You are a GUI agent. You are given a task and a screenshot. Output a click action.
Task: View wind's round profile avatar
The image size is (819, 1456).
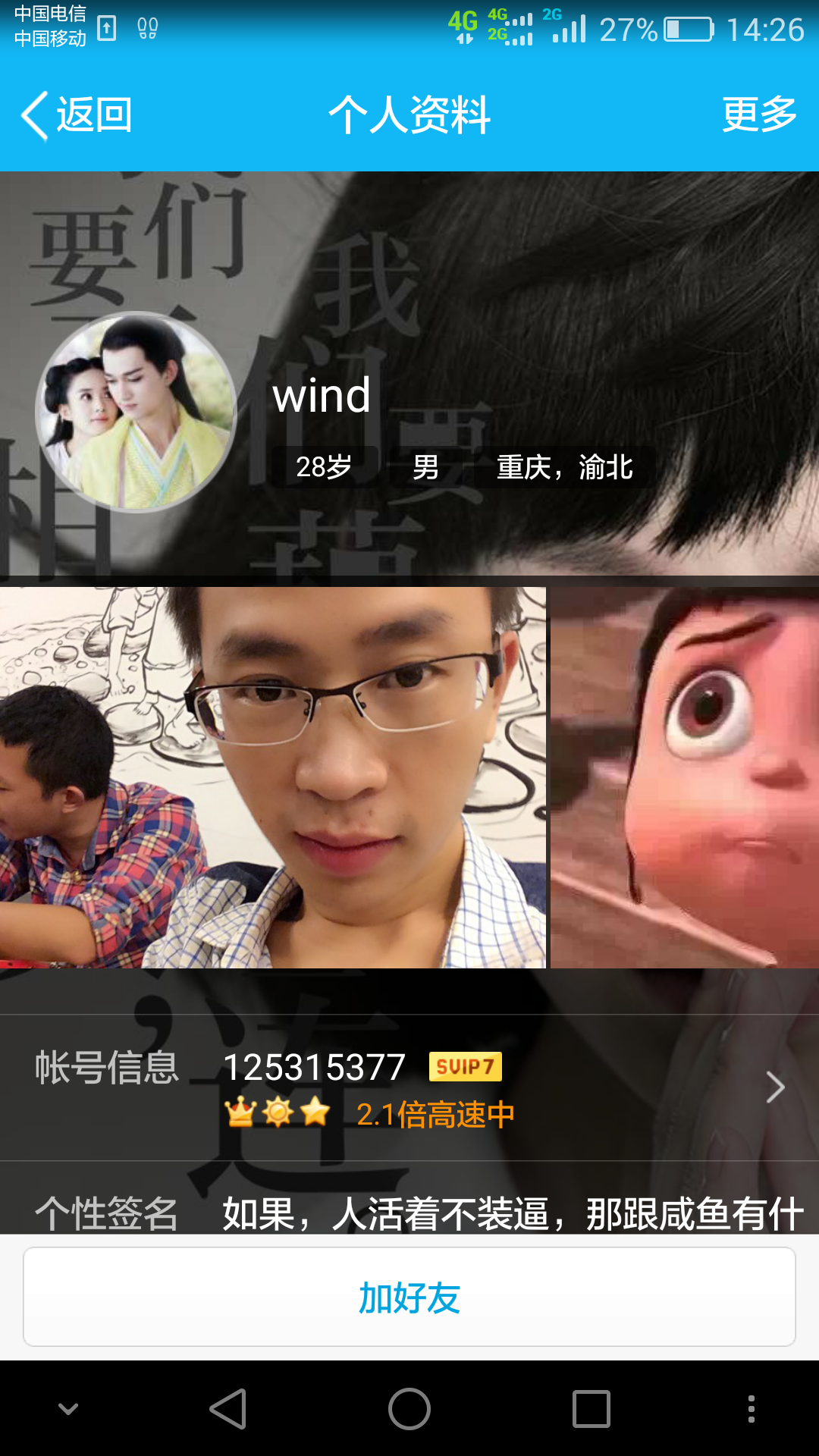pyautogui.click(x=136, y=412)
